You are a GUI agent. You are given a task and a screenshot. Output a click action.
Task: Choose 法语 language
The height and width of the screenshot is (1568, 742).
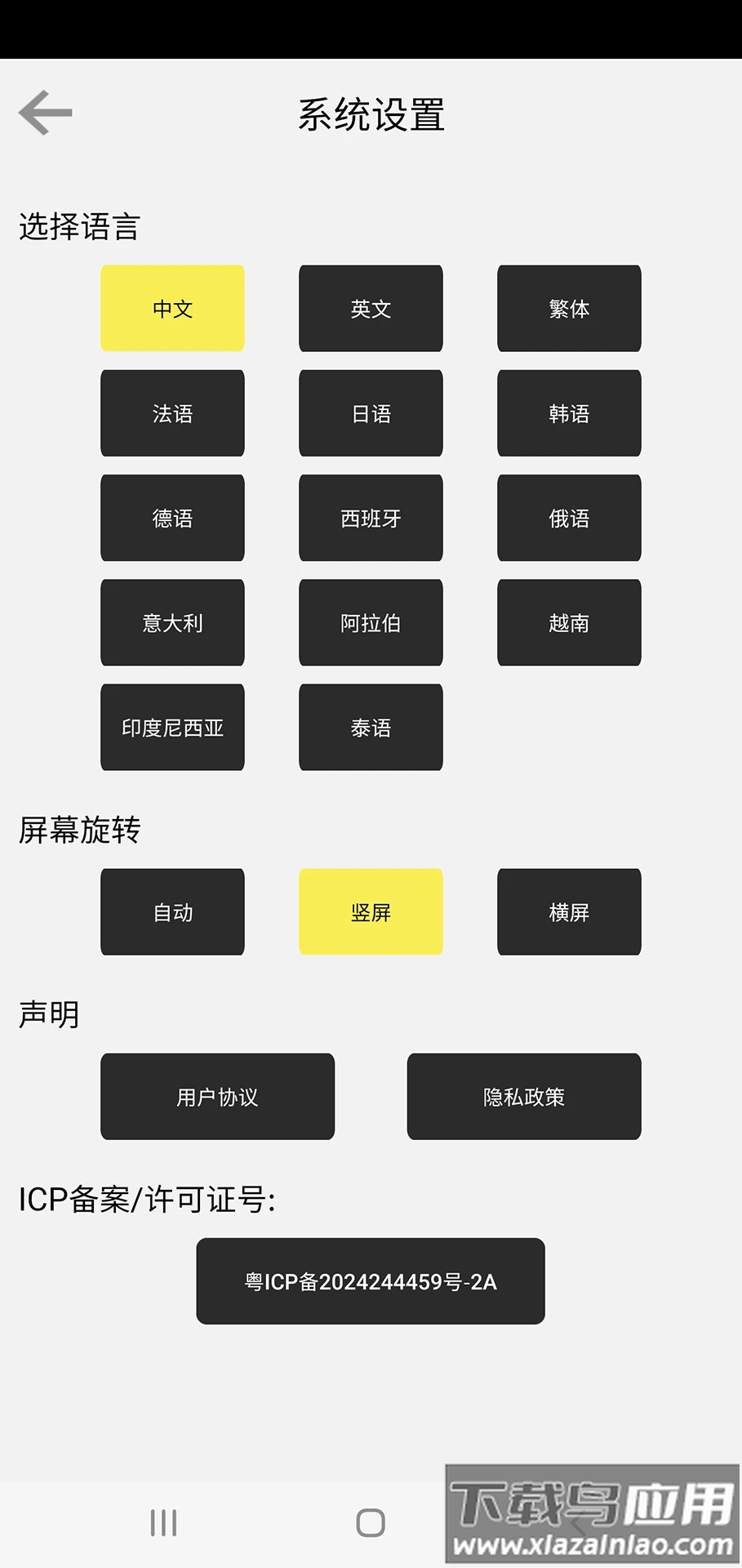click(x=172, y=413)
